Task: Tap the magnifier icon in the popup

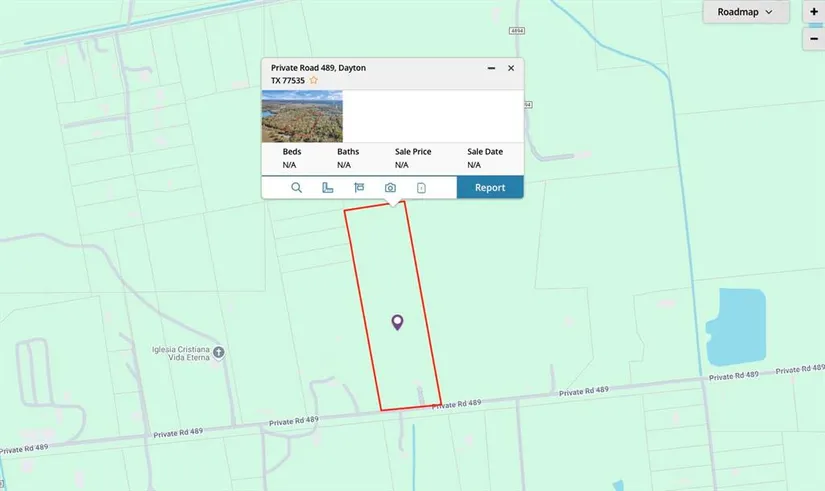Action: click(297, 187)
